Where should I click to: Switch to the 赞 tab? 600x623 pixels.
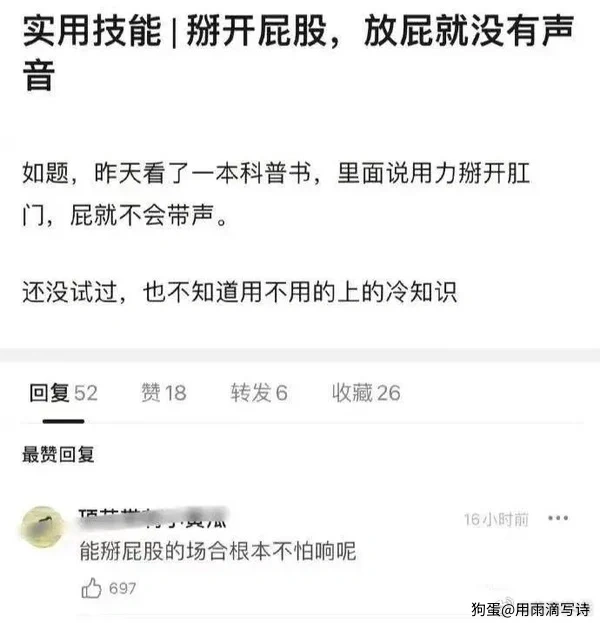point(164,393)
